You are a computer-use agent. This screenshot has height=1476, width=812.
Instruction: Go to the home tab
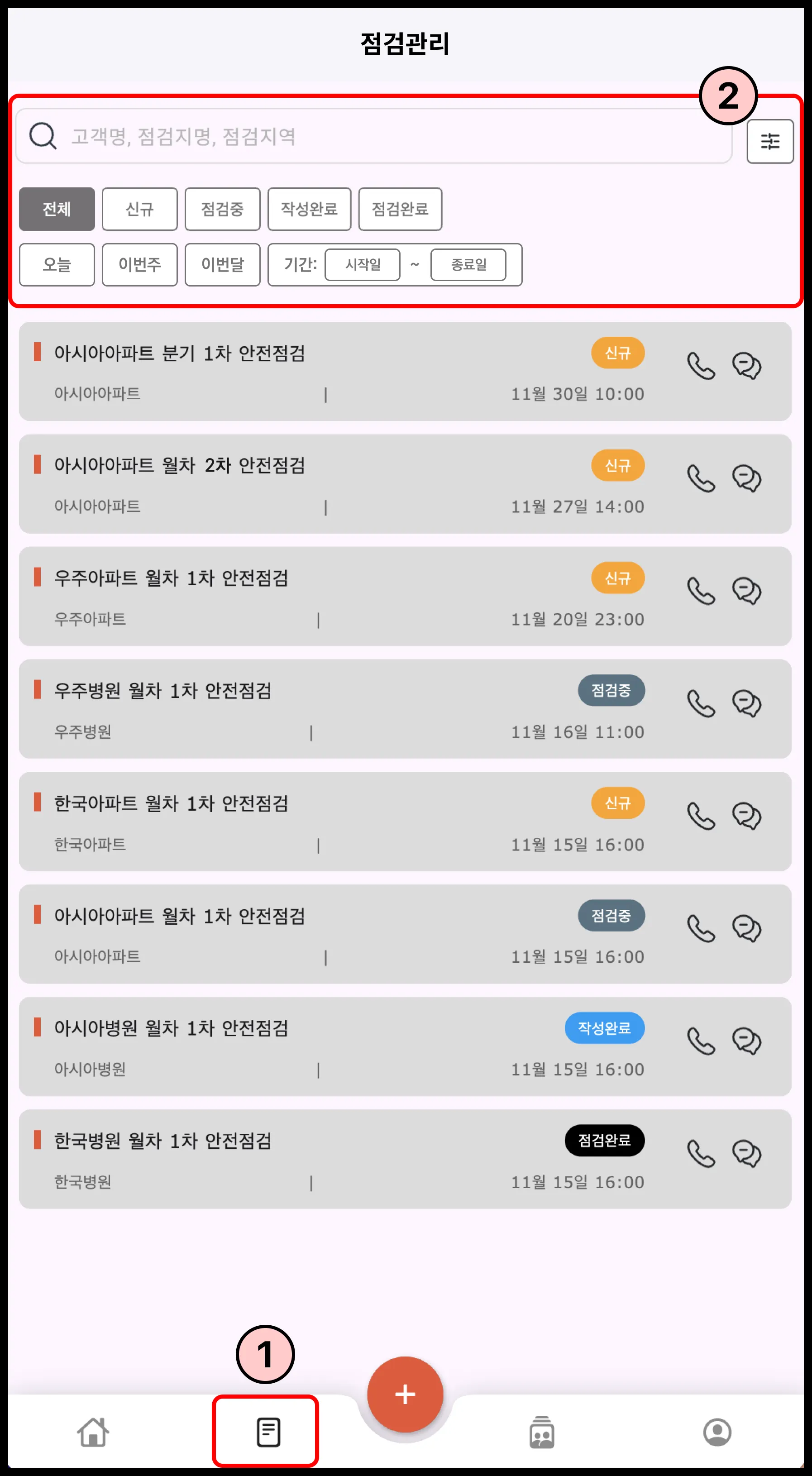(x=93, y=1432)
